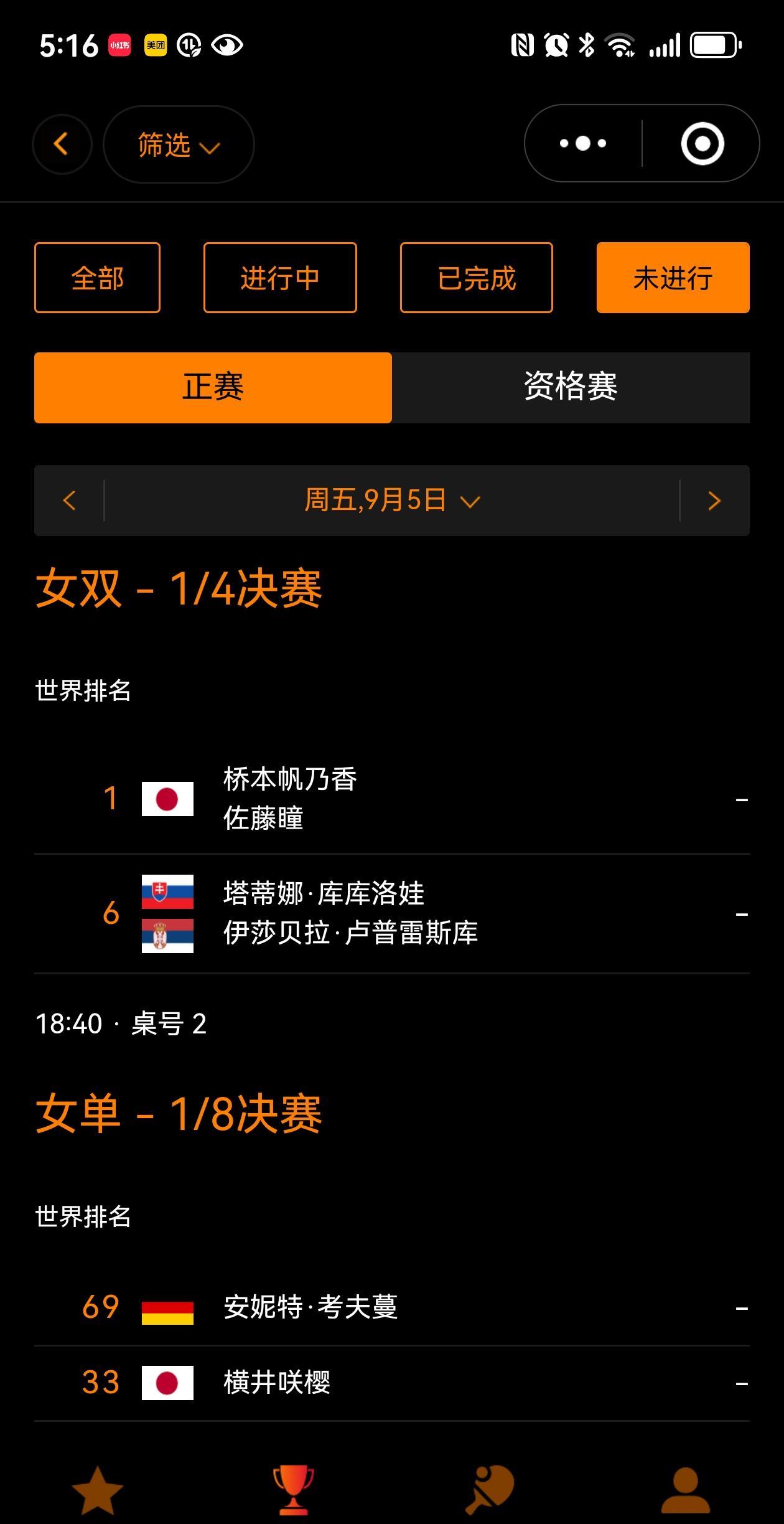Open the 安妮特·考夫蔓 vs 横井咲樱 match
784x1524 pixels.
click(x=392, y=1345)
